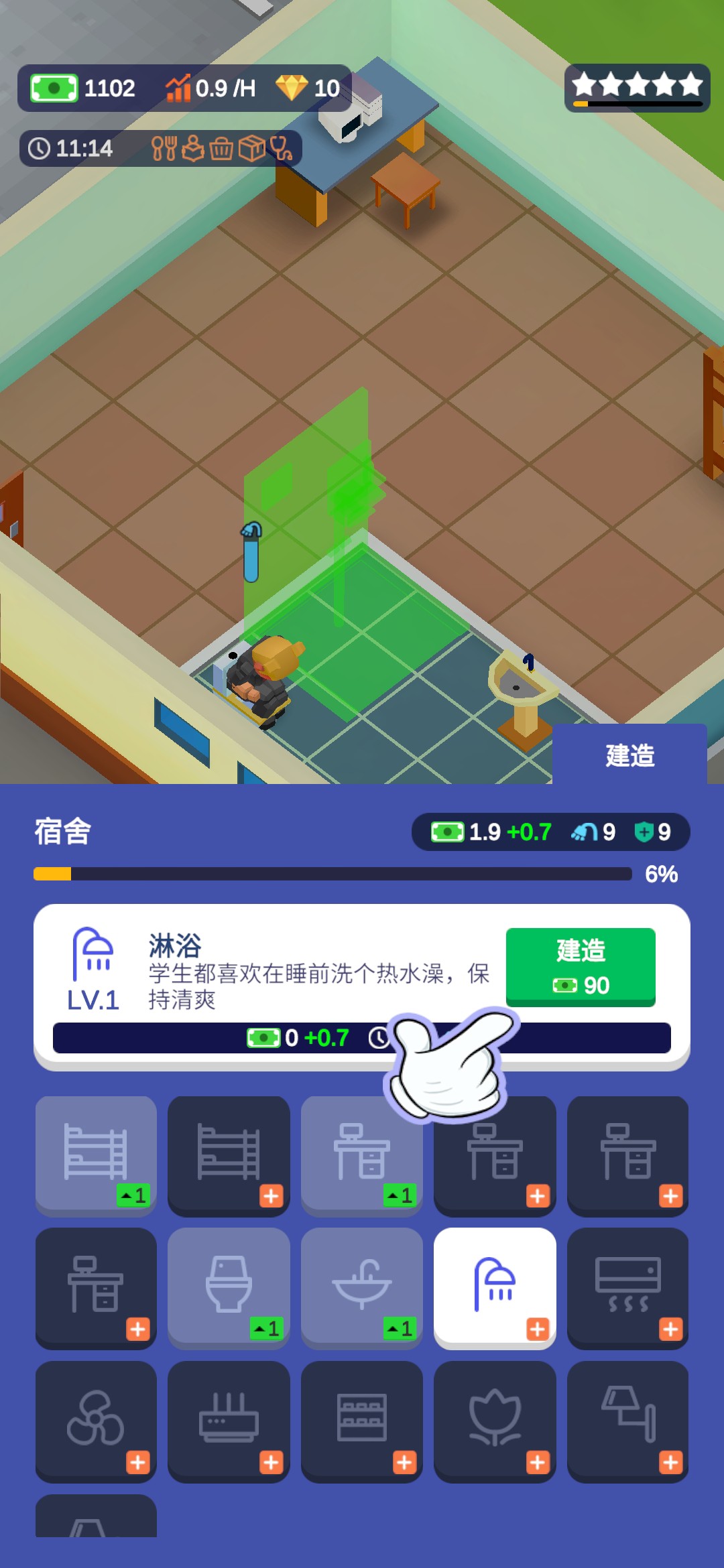
Task: Select the flower plant tile
Action: click(494, 1421)
